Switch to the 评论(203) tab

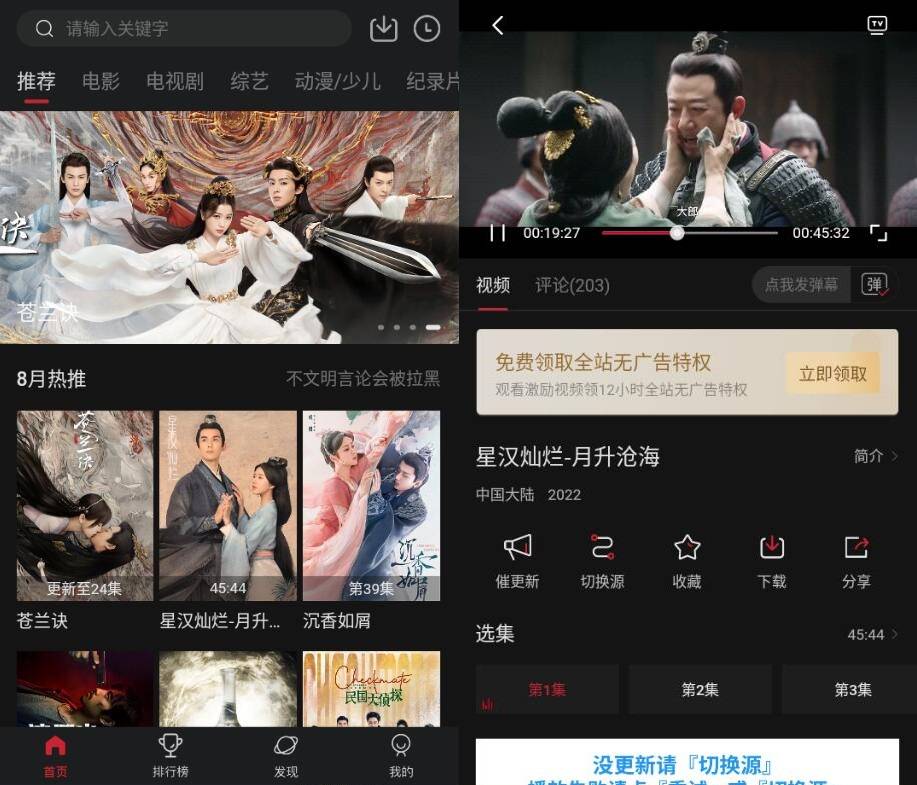(572, 285)
